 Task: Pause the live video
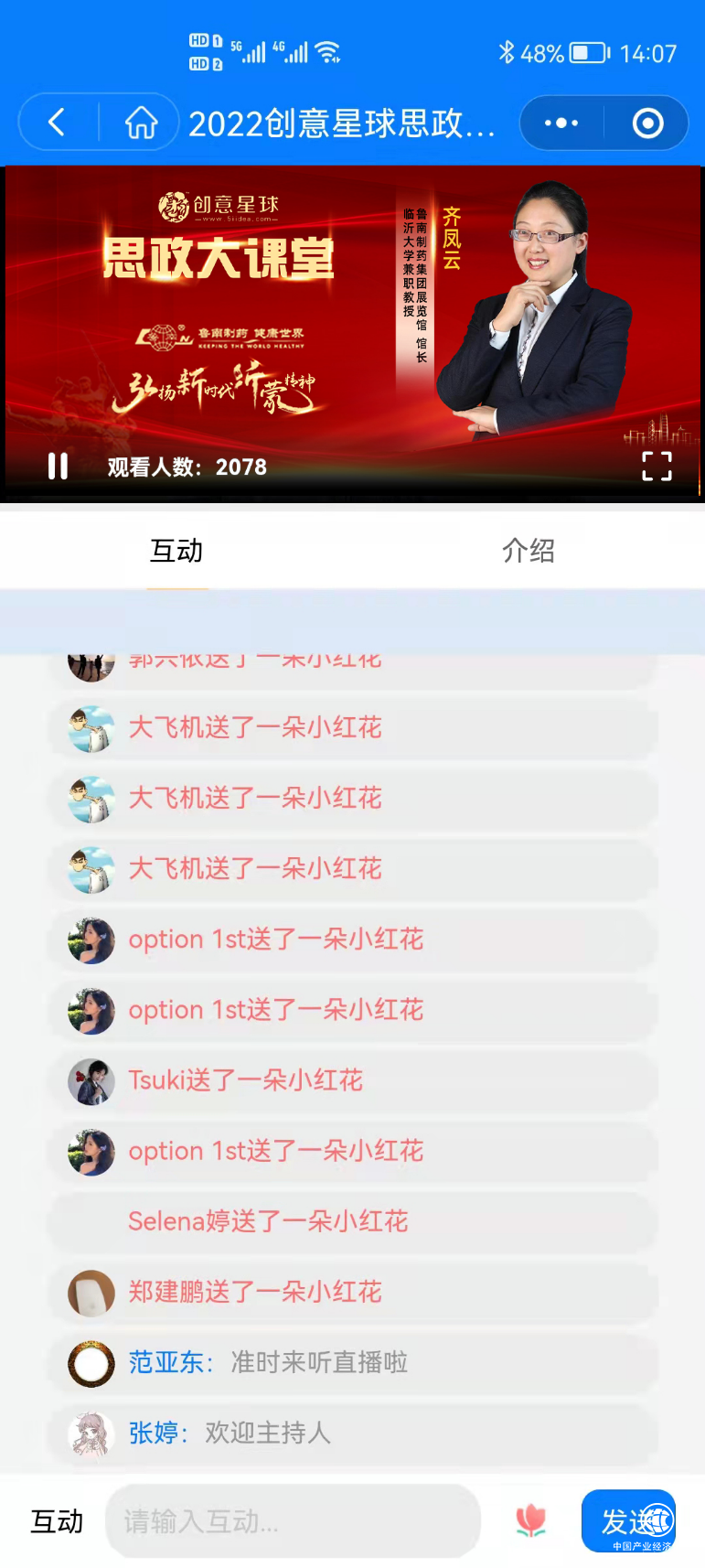58,467
